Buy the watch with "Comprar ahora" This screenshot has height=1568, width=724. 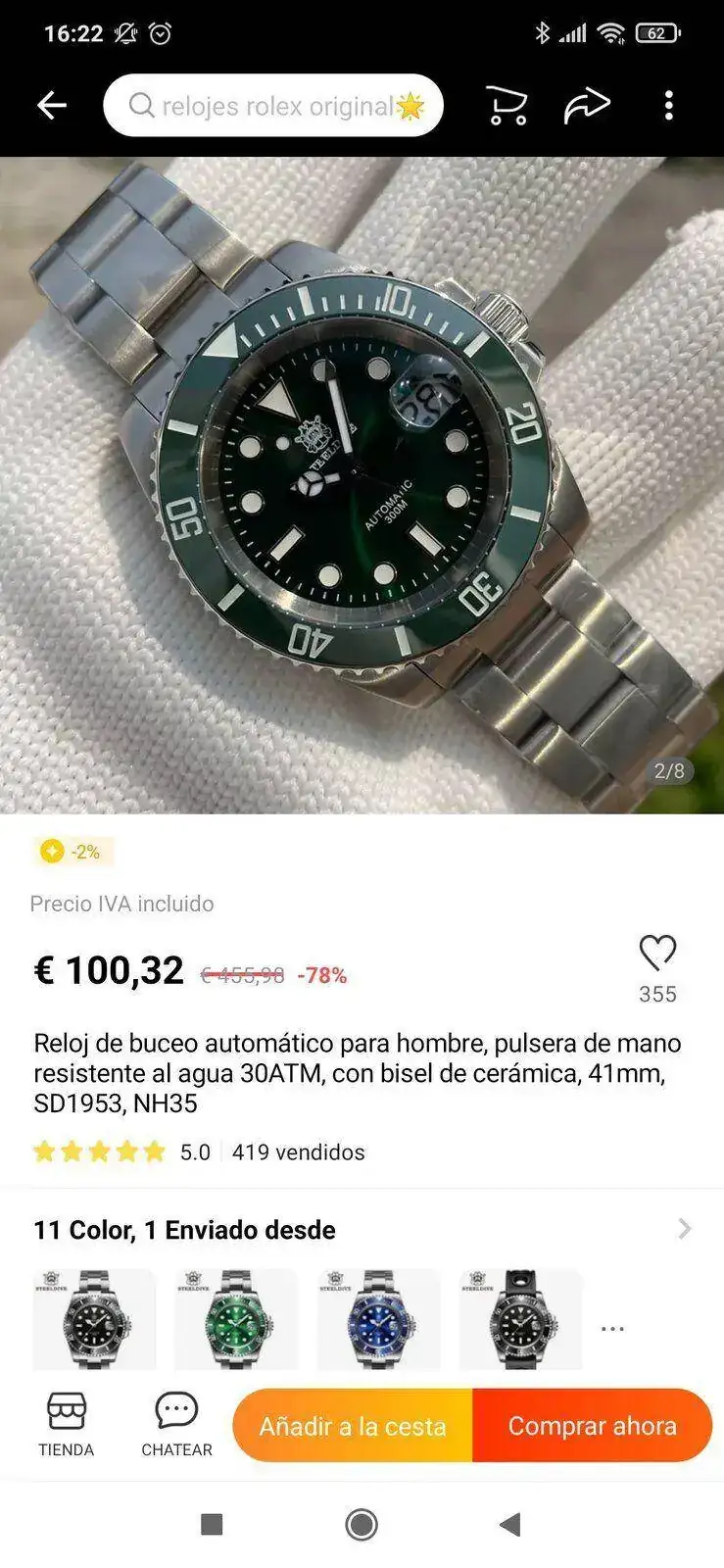tap(592, 1426)
